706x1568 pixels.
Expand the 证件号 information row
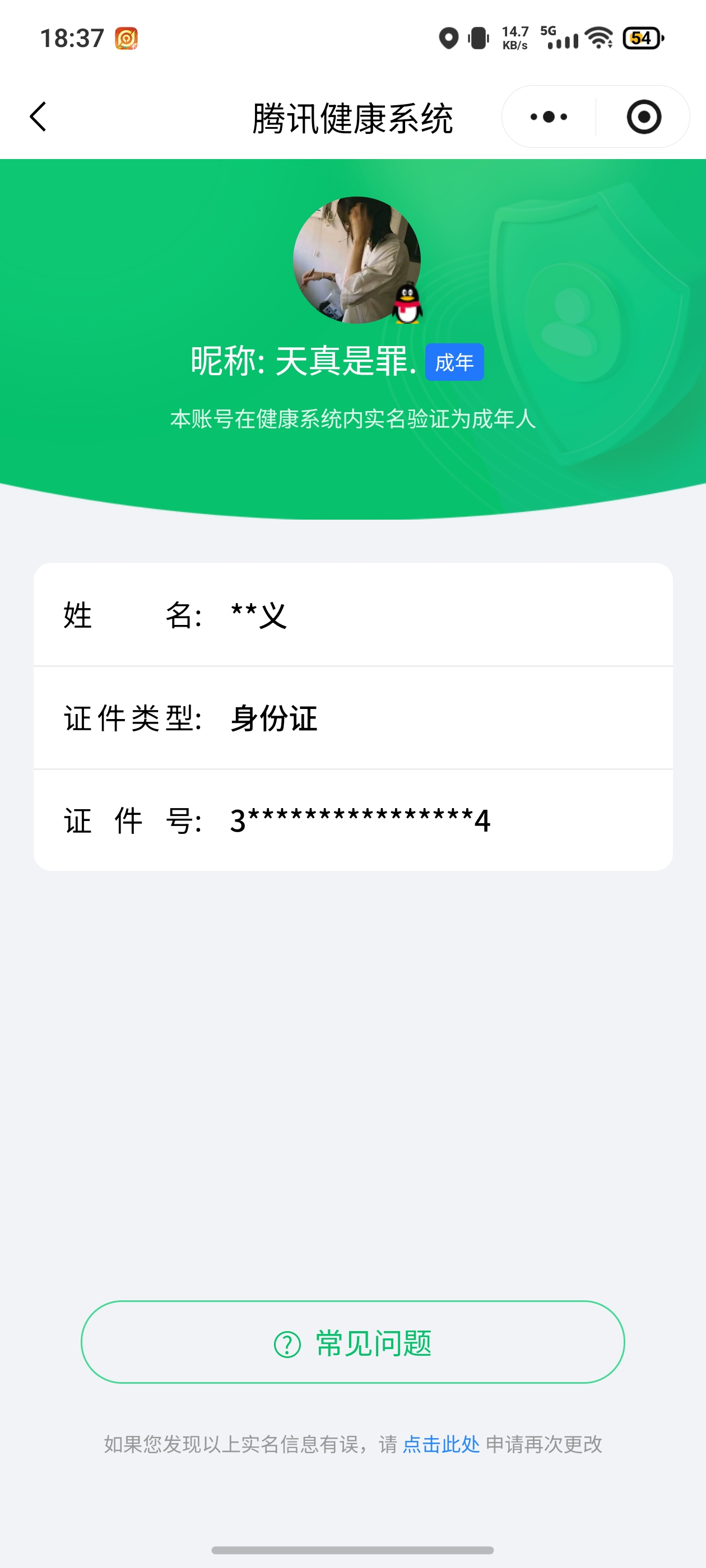tap(352, 820)
